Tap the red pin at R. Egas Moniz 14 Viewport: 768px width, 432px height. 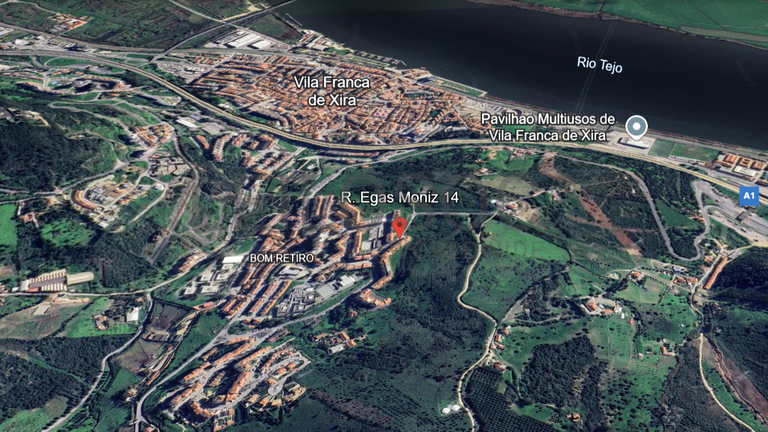click(x=399, y=226)
